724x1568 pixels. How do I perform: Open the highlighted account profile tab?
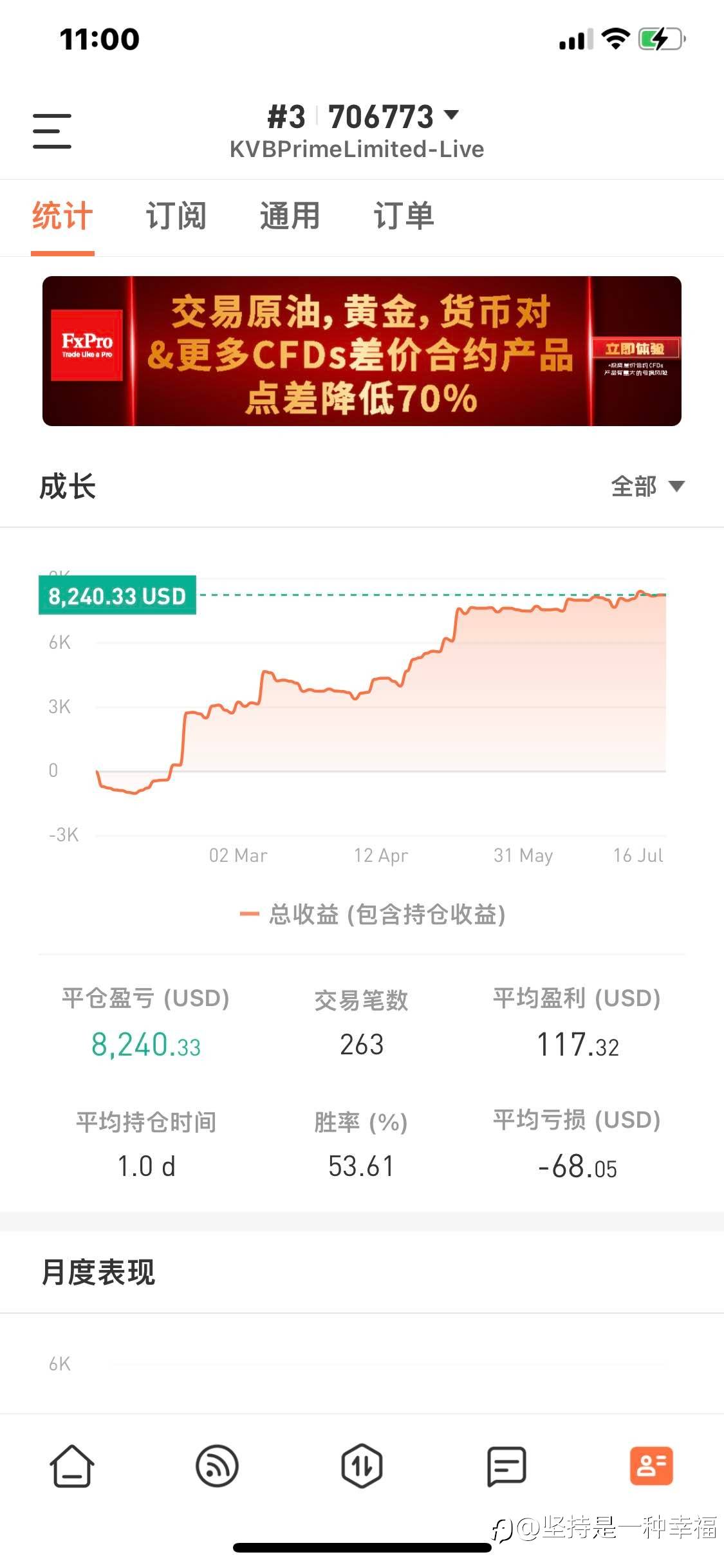(x=651, y=1466)
